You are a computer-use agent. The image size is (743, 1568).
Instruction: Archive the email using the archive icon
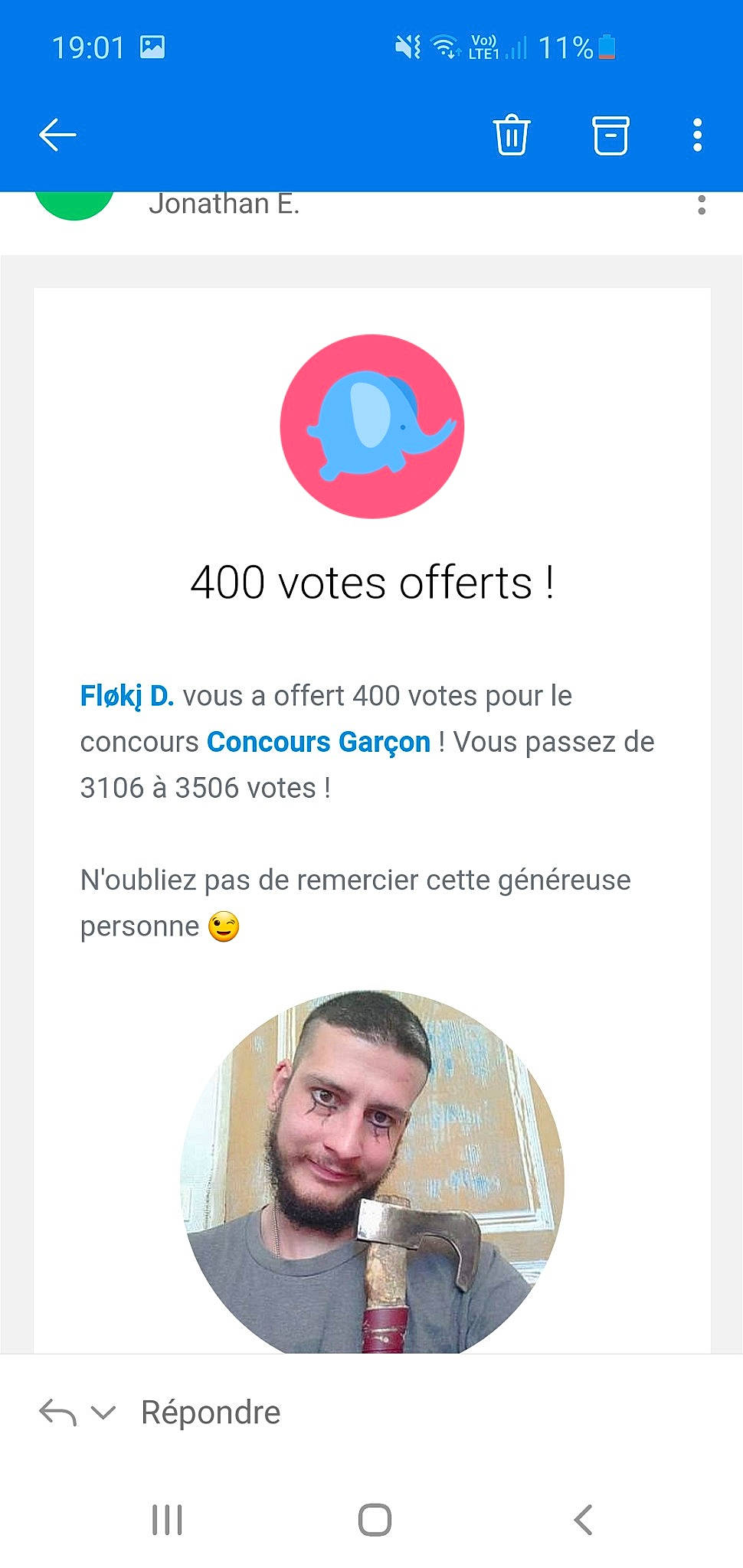point(610,134)
